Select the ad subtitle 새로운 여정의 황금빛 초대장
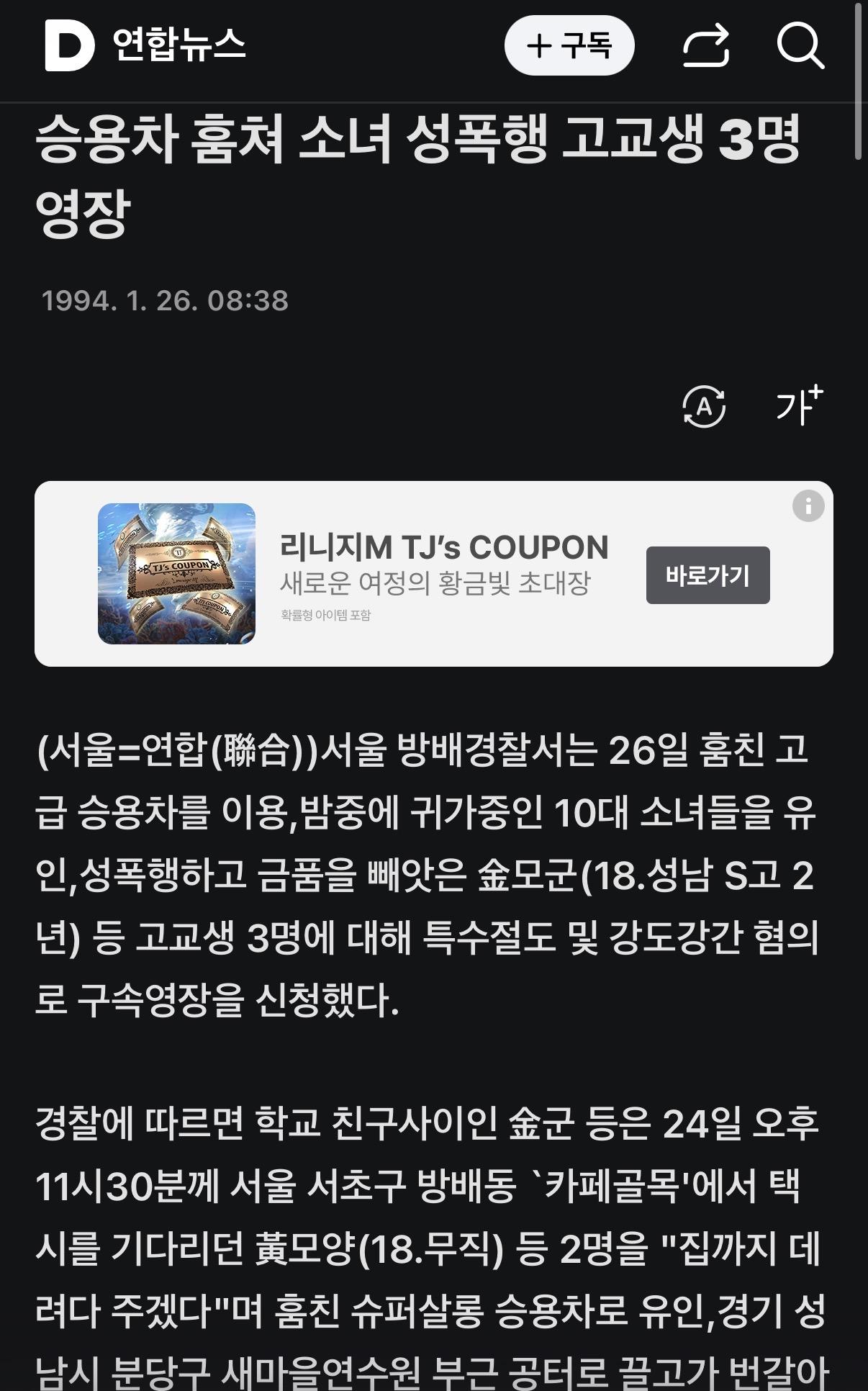The width and height of the screenshot is (868, 1391). pyautogui.click(x=435, y=580)
